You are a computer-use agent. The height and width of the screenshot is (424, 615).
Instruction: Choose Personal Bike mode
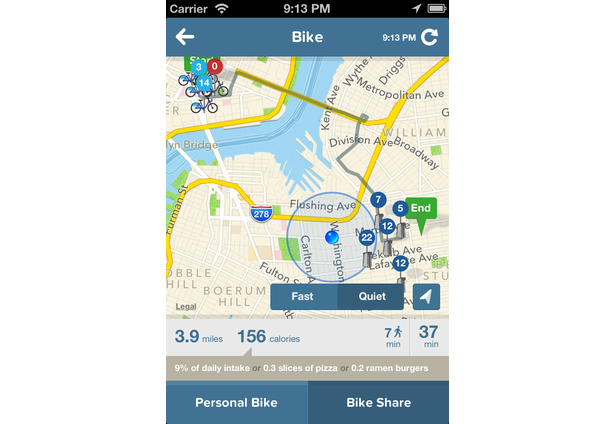coord(237,403)
